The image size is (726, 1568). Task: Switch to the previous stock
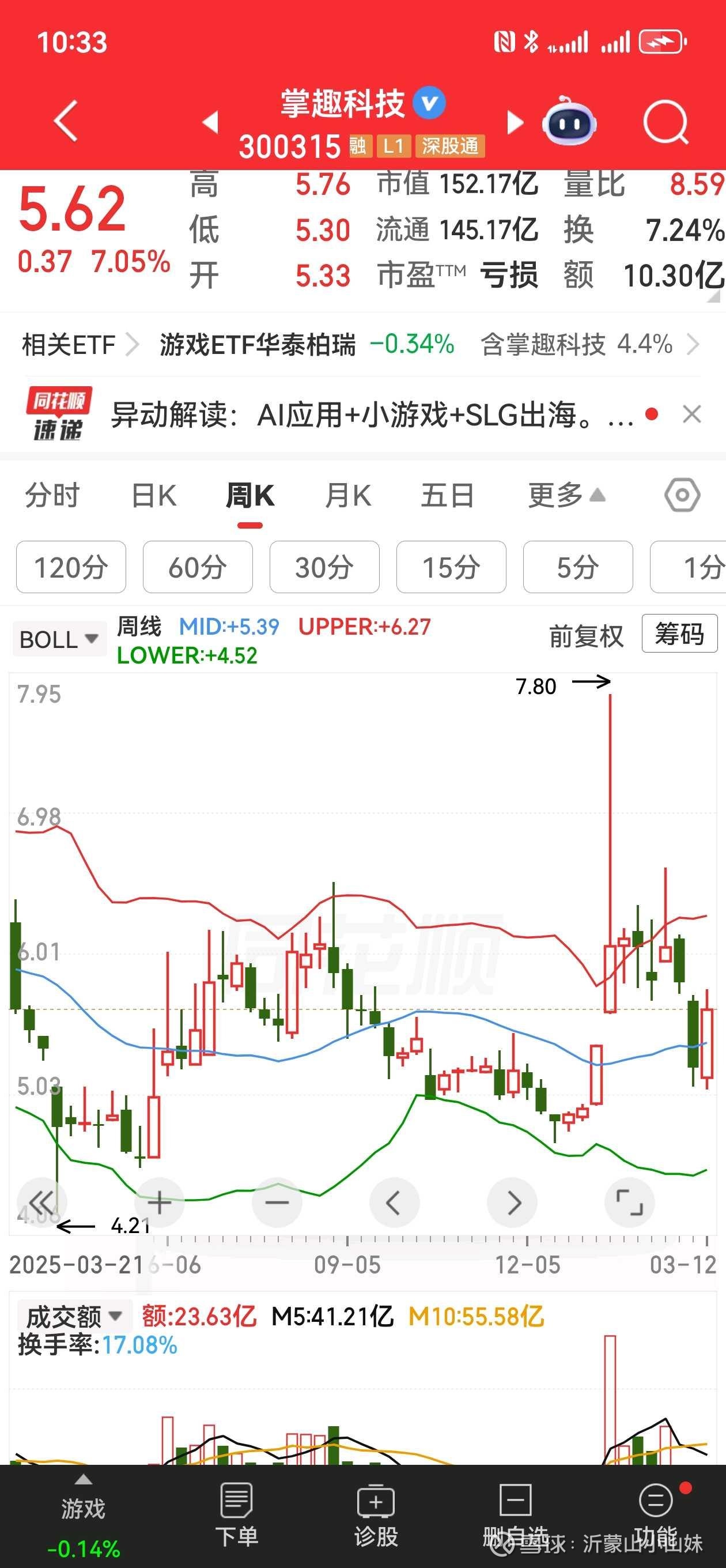coord(210,122)
